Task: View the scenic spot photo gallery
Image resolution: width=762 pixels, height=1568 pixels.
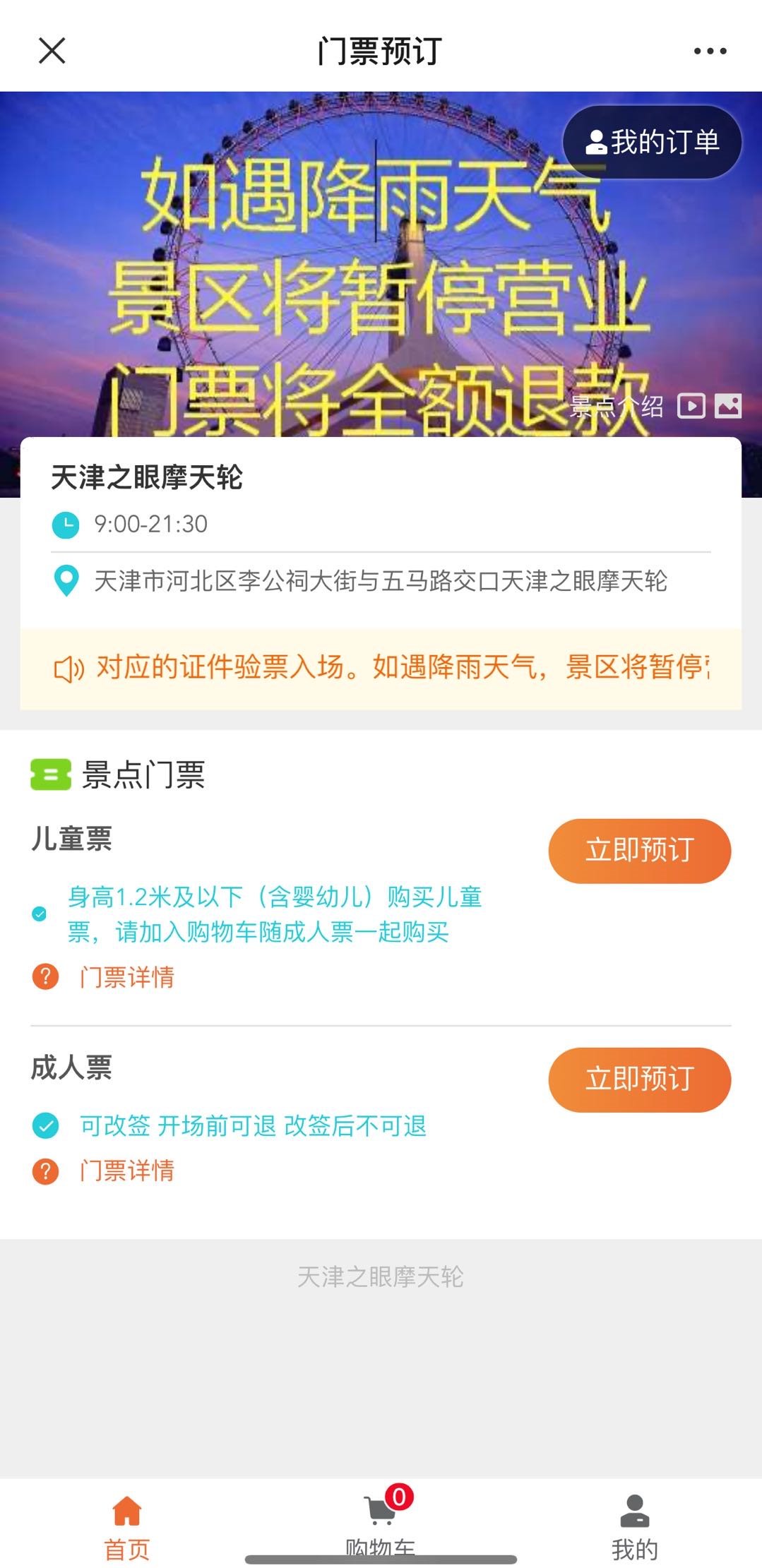Action: pyautogui.click(x=728, y=406)
